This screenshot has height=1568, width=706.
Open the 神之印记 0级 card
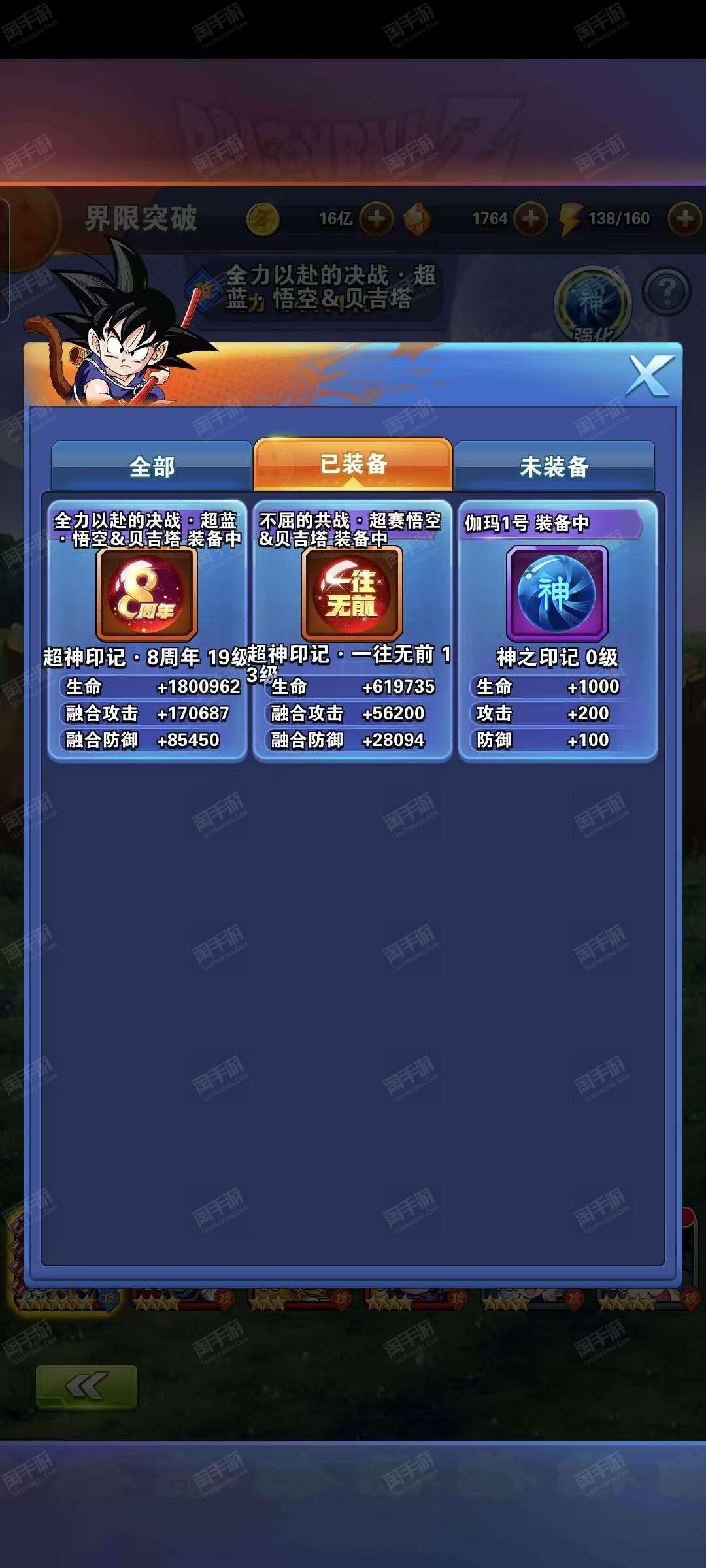(x=558, y=630)
